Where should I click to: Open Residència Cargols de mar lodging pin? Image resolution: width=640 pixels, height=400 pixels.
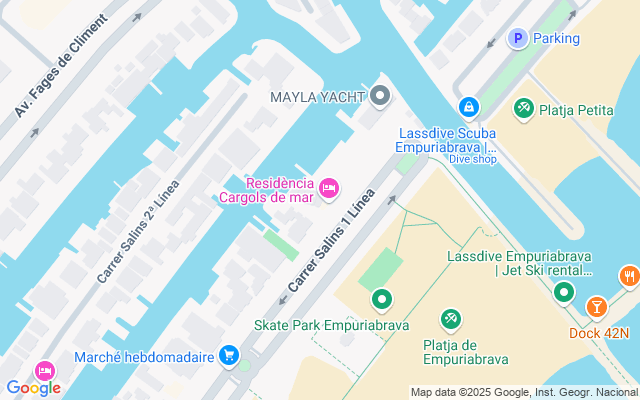pos(329,189)
